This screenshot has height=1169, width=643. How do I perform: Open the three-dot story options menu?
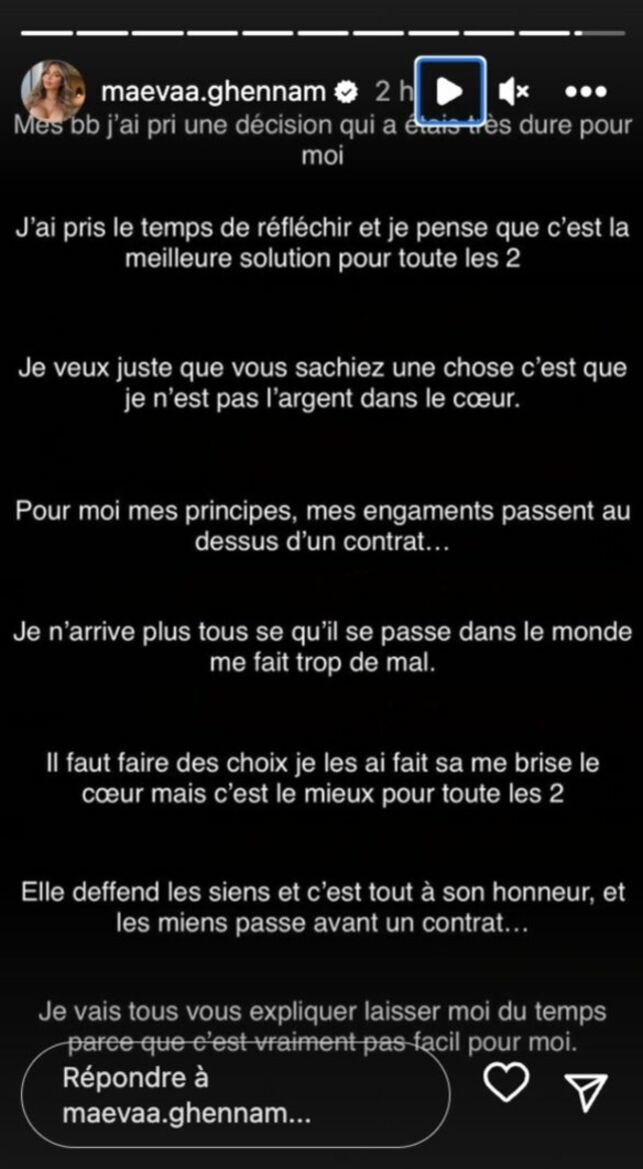pos(586,92)
